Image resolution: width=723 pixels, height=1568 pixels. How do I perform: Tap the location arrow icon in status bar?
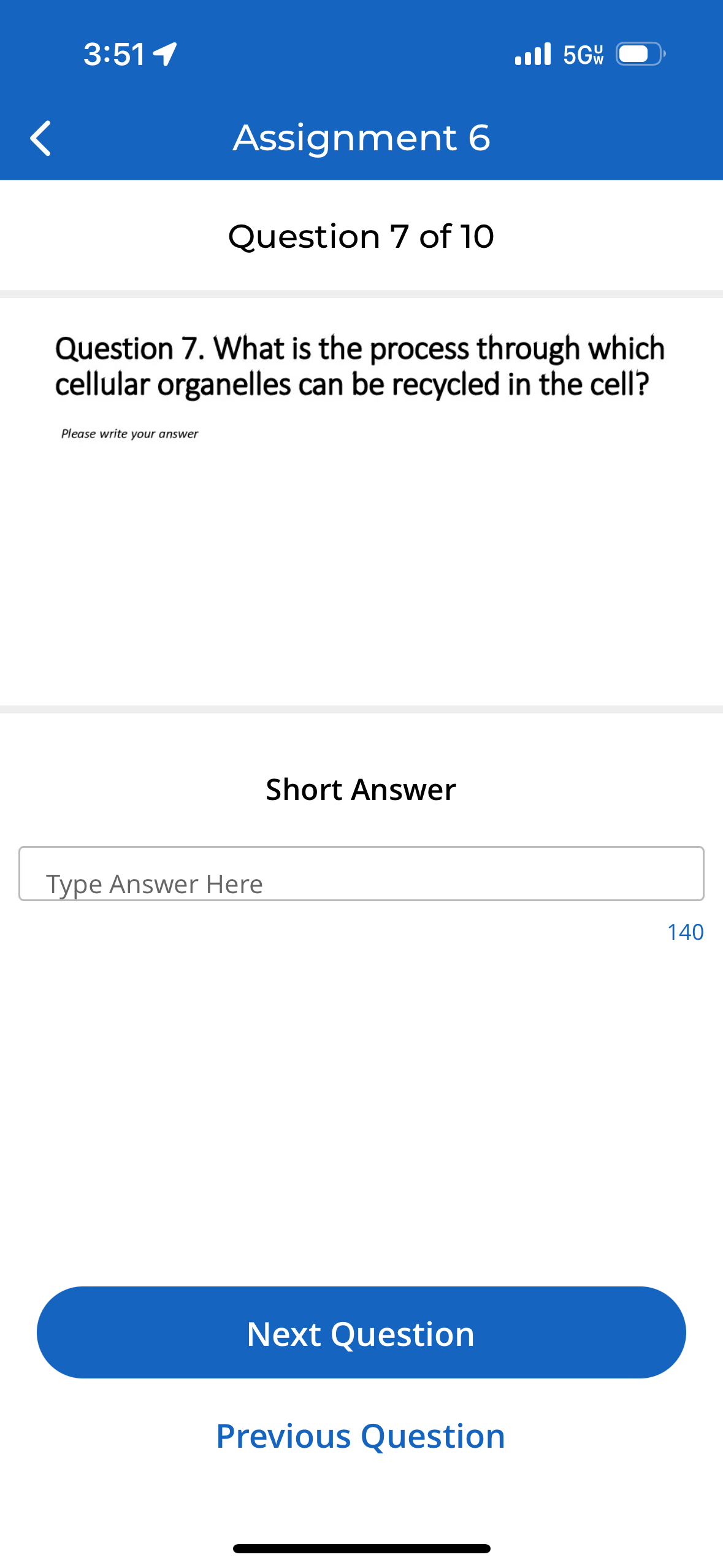tap(163, 54)
